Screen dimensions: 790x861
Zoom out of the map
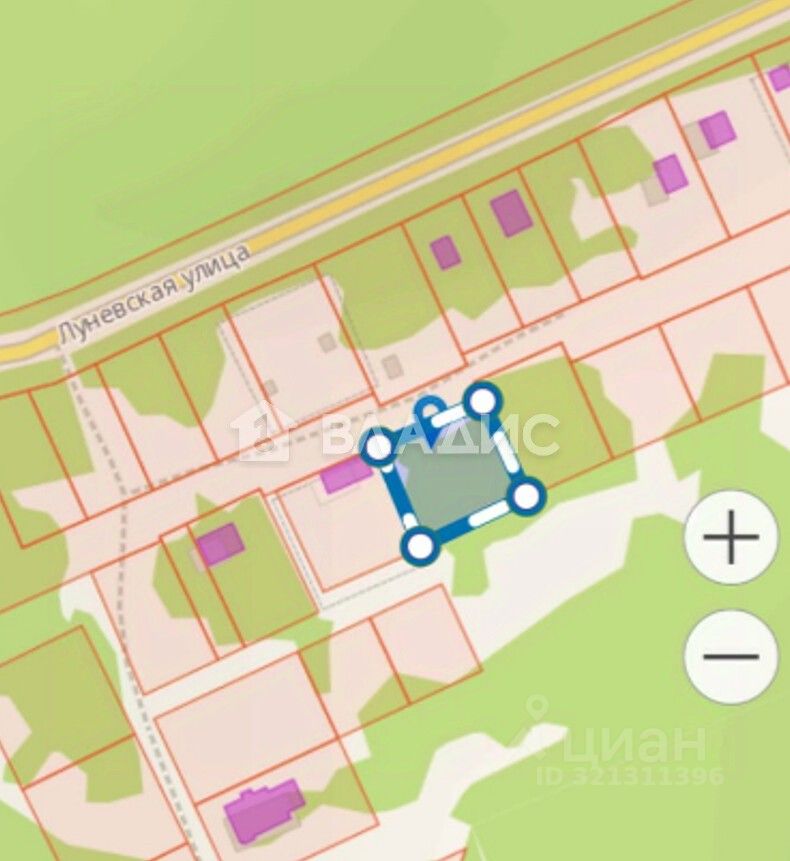point(731,657)
